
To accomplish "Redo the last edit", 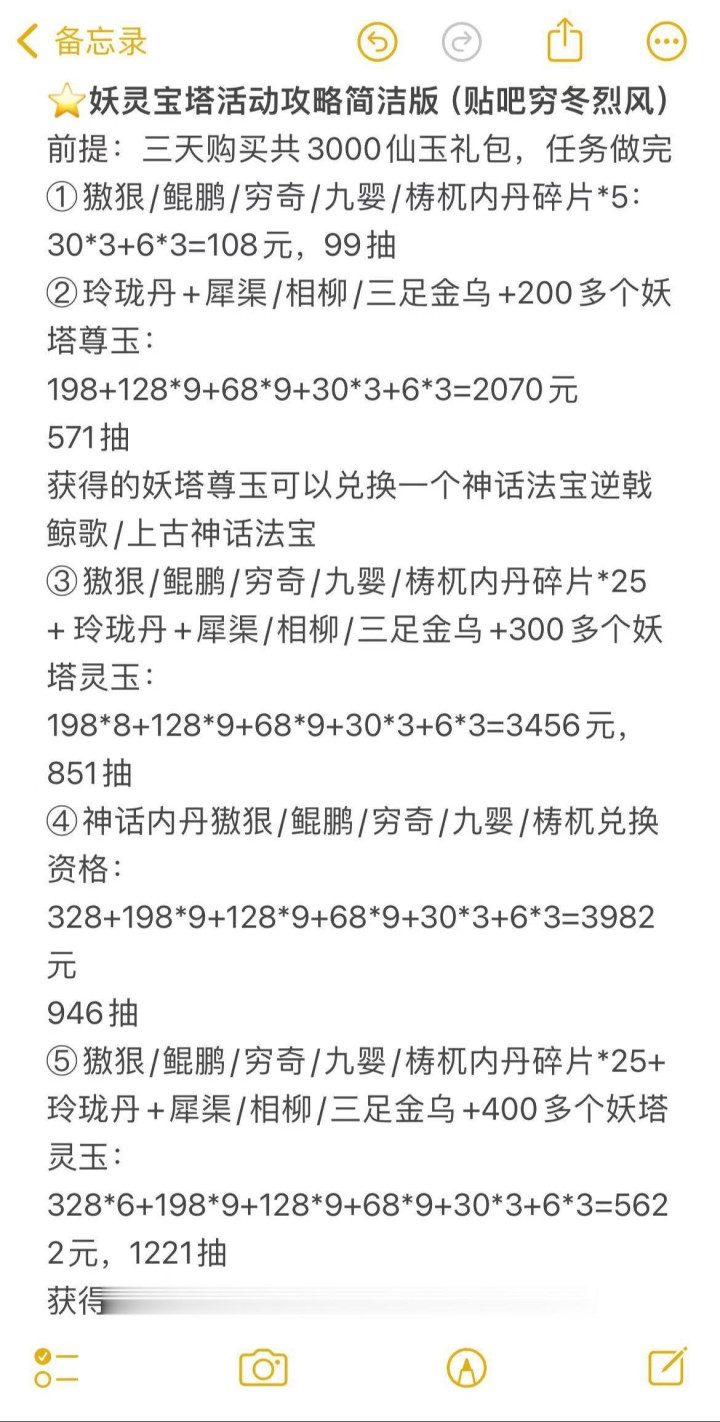I will pyautogui.click(x=462, y=42).
